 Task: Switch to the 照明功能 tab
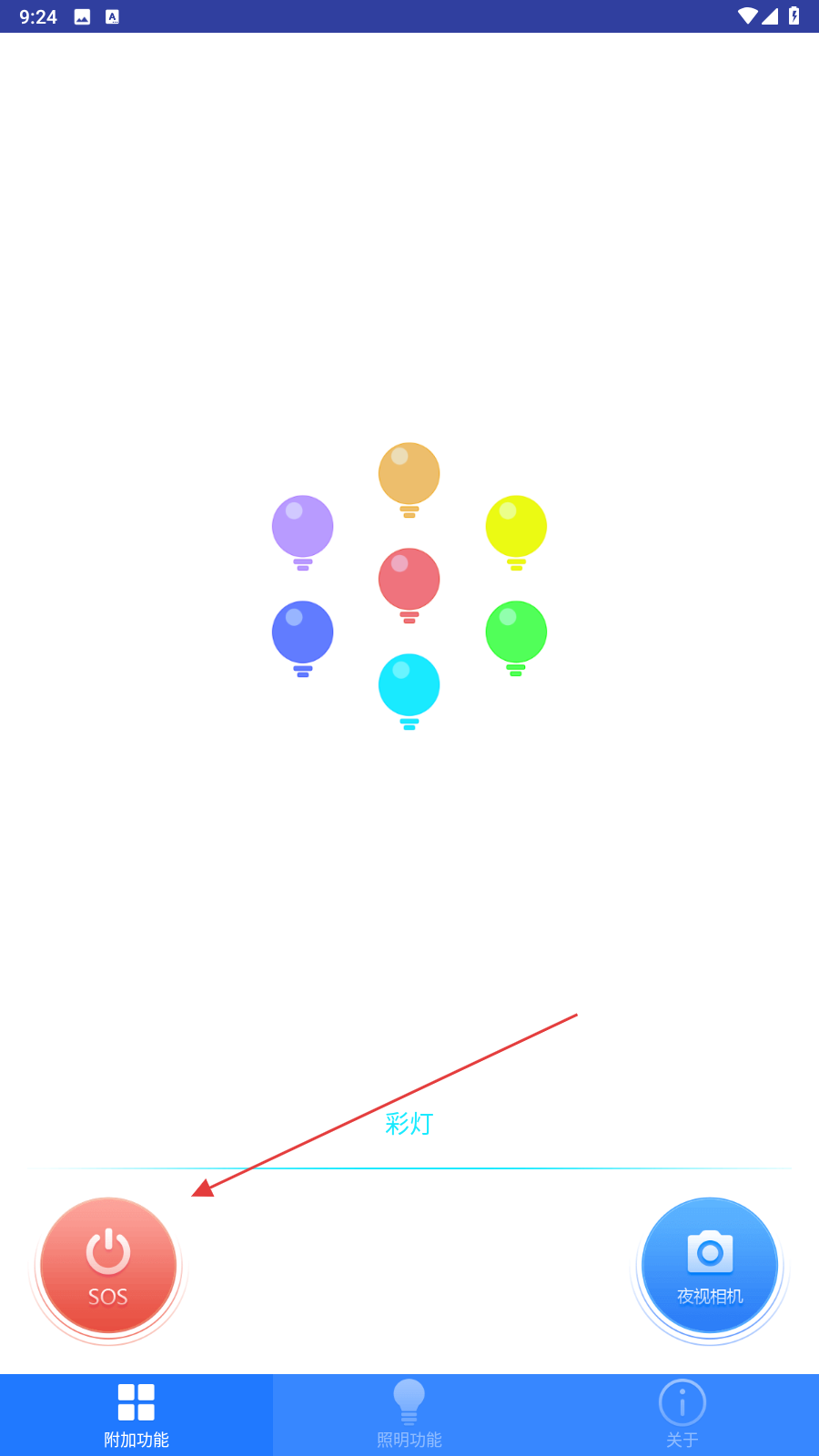pos(409,1415)
